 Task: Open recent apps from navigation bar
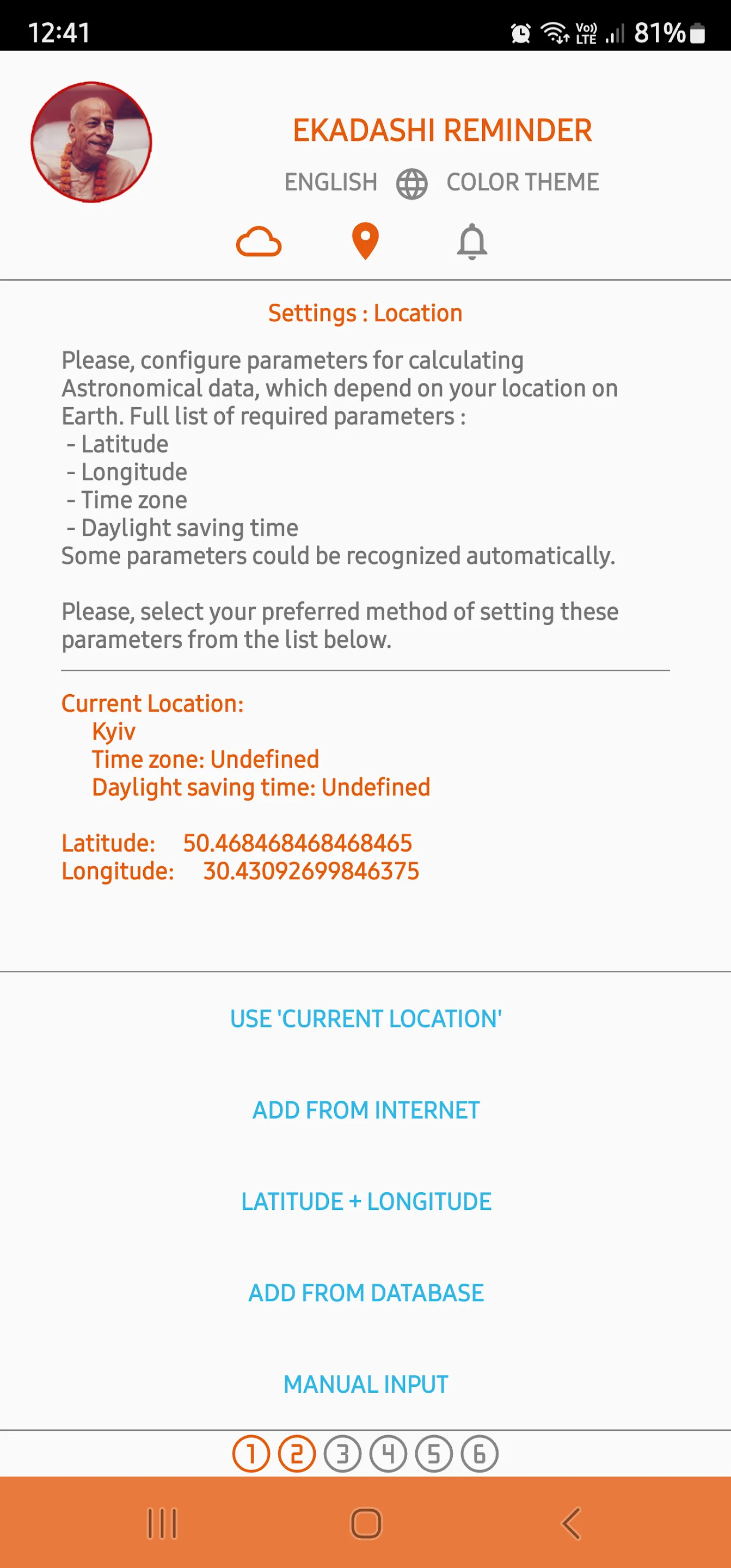tap(162, 1523)
